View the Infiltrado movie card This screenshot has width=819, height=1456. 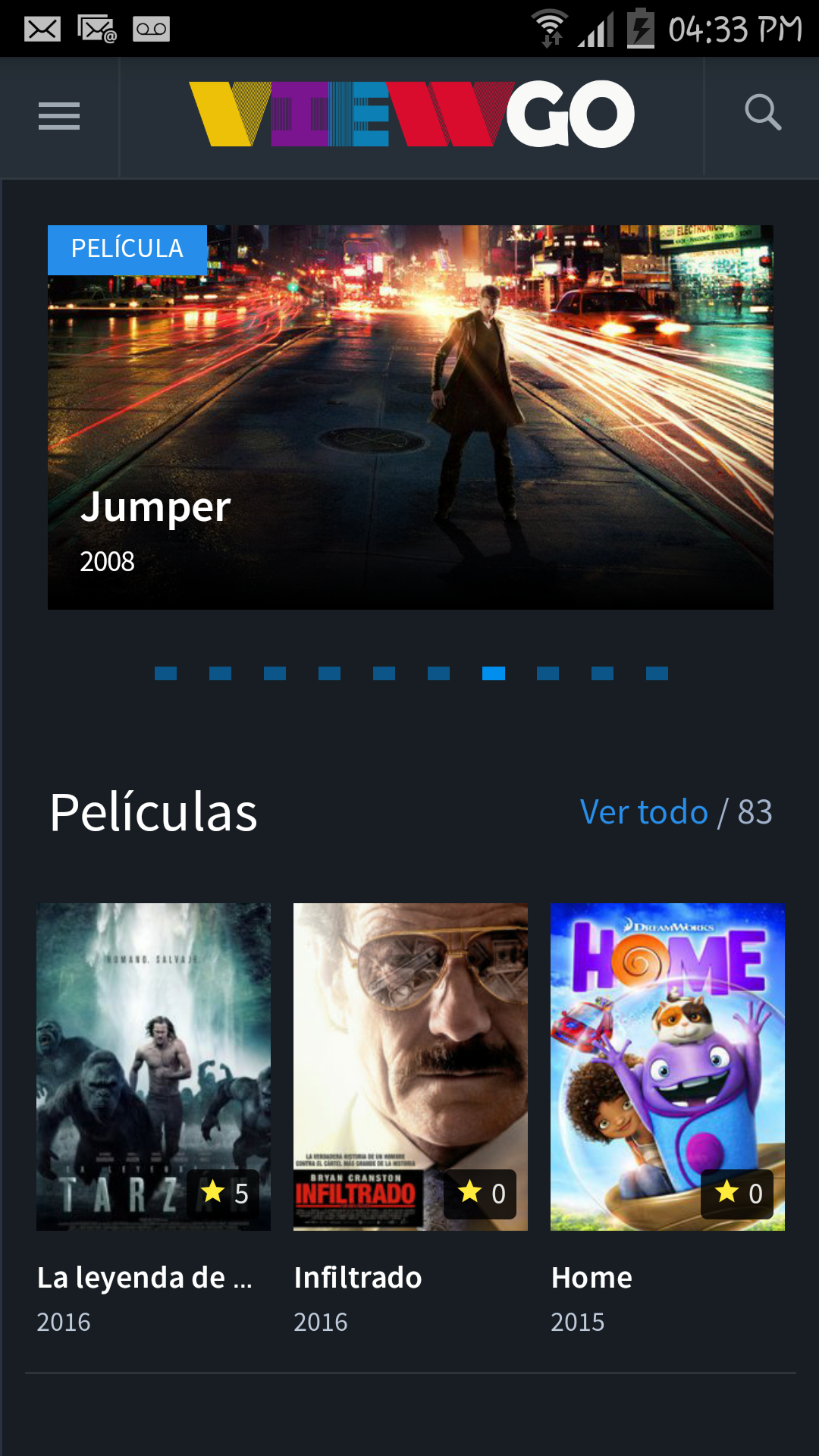(410, 1066)
